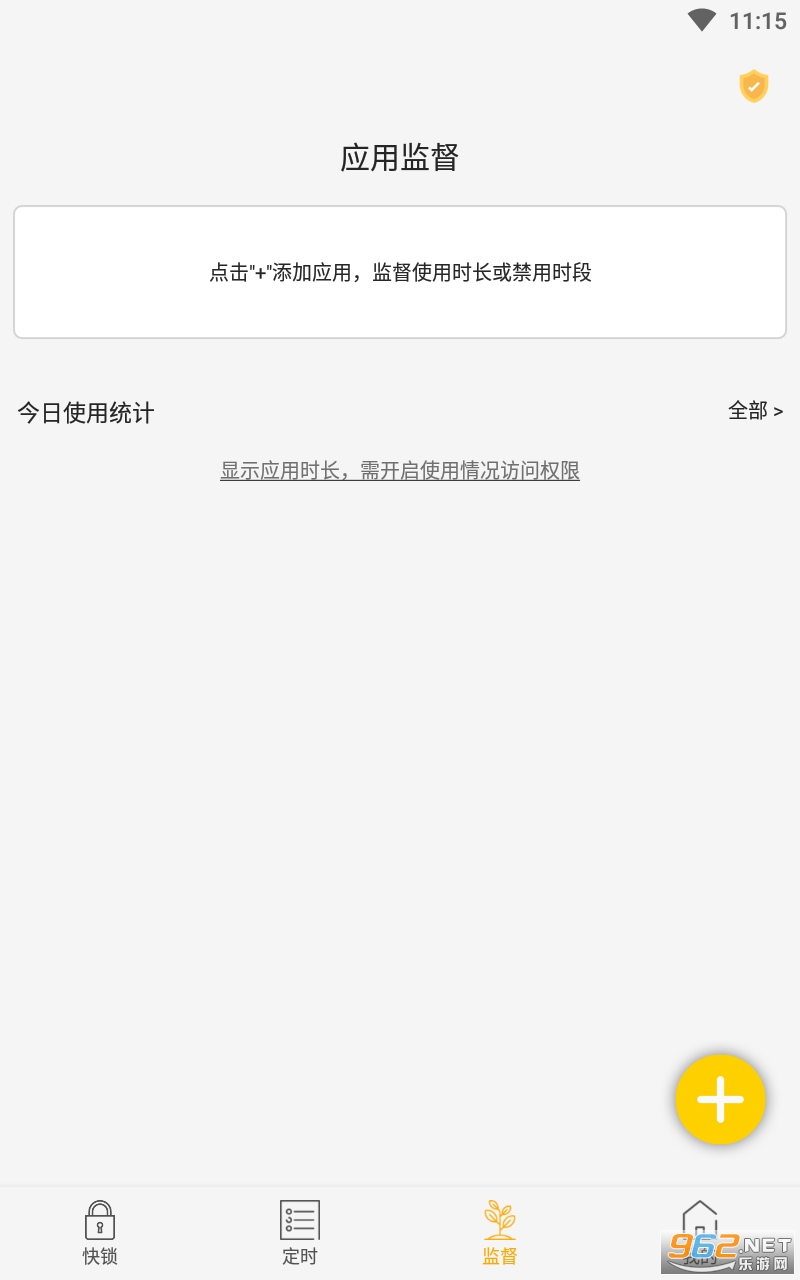Open the shield protection icon
Image resolution: width=800 pixels, height=1280 pixels.
753,87
